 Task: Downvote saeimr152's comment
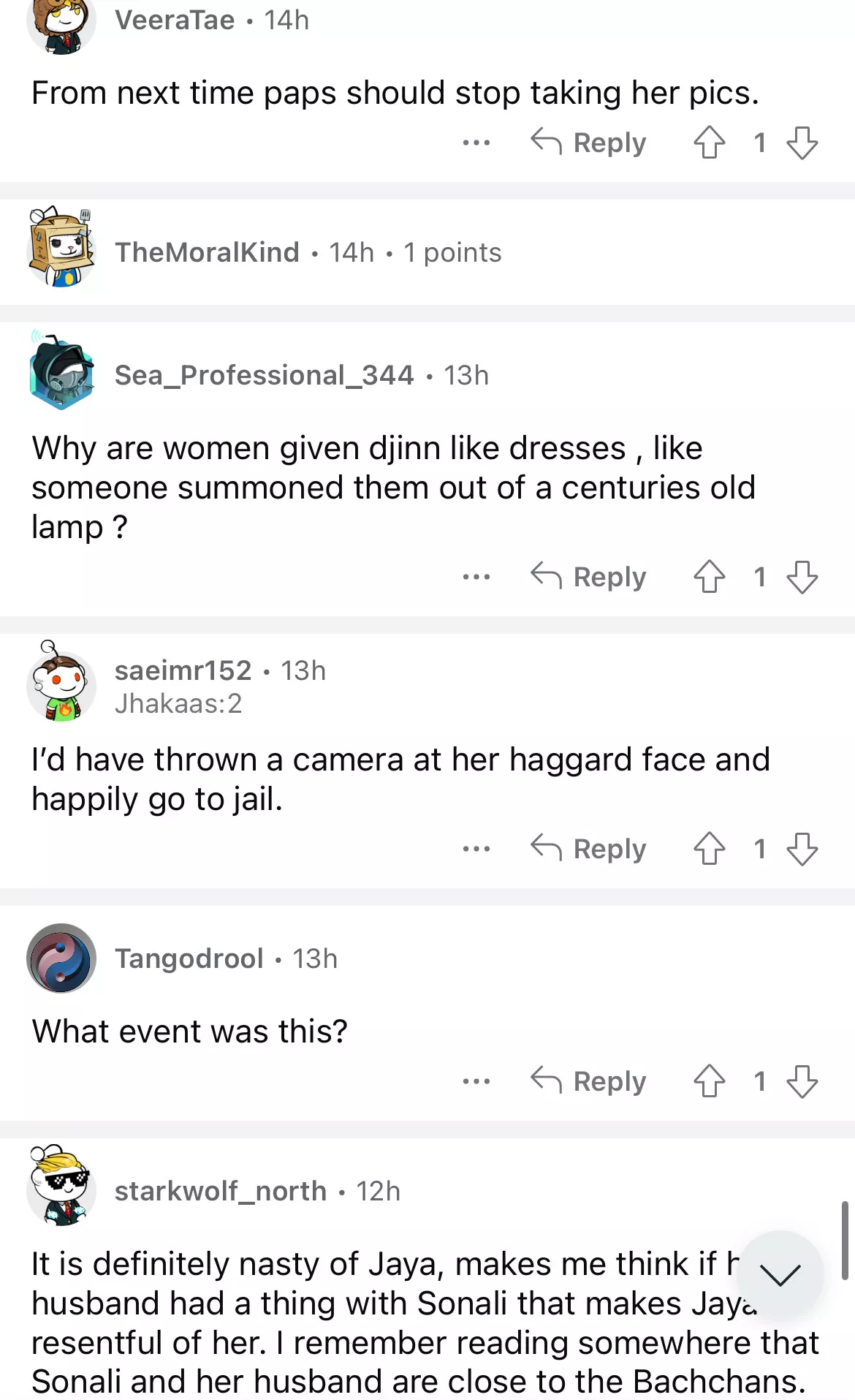click(802, 849)
